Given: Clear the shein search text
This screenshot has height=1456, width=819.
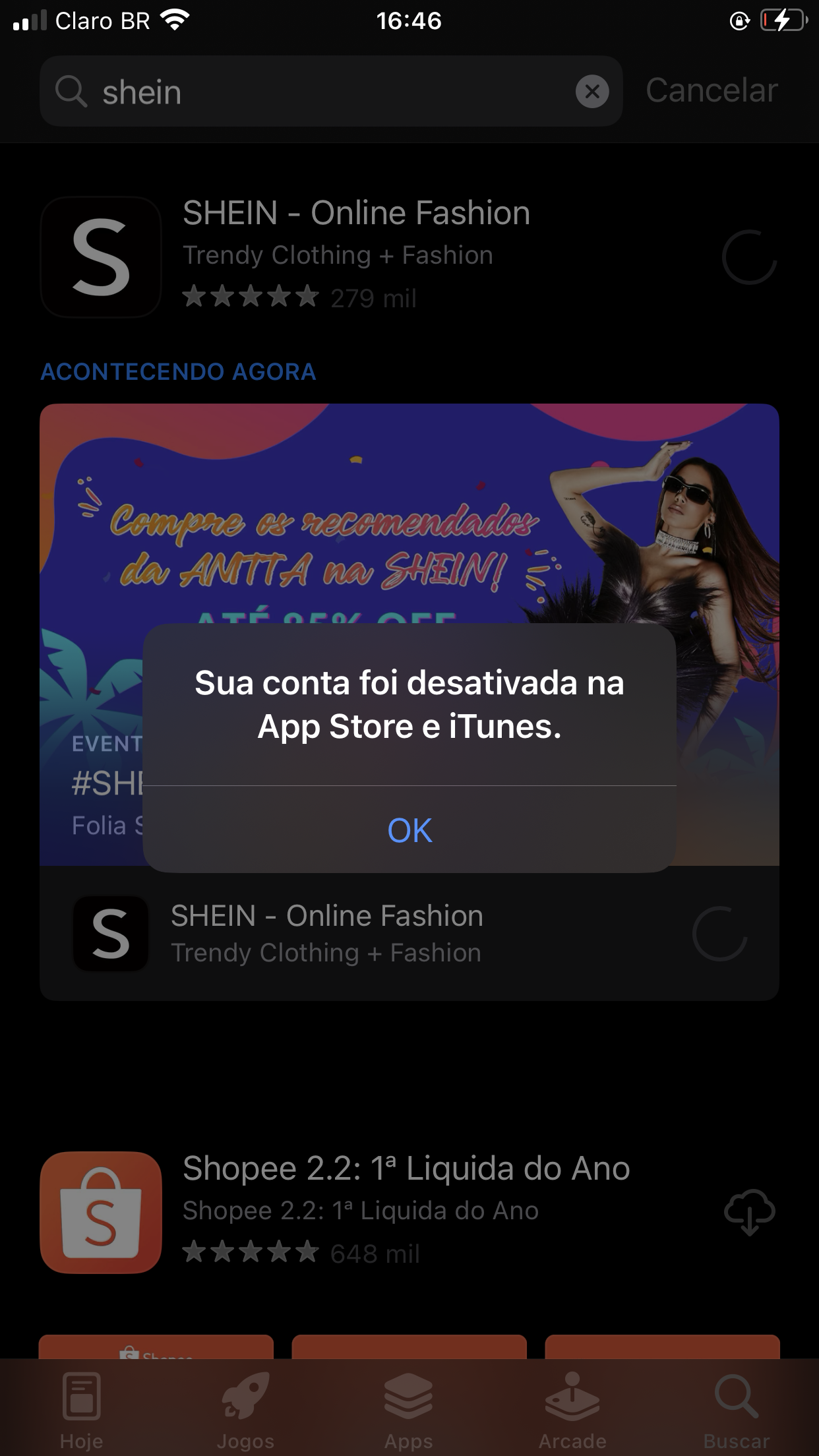Looking at the screenshot, I should [592, 91].
